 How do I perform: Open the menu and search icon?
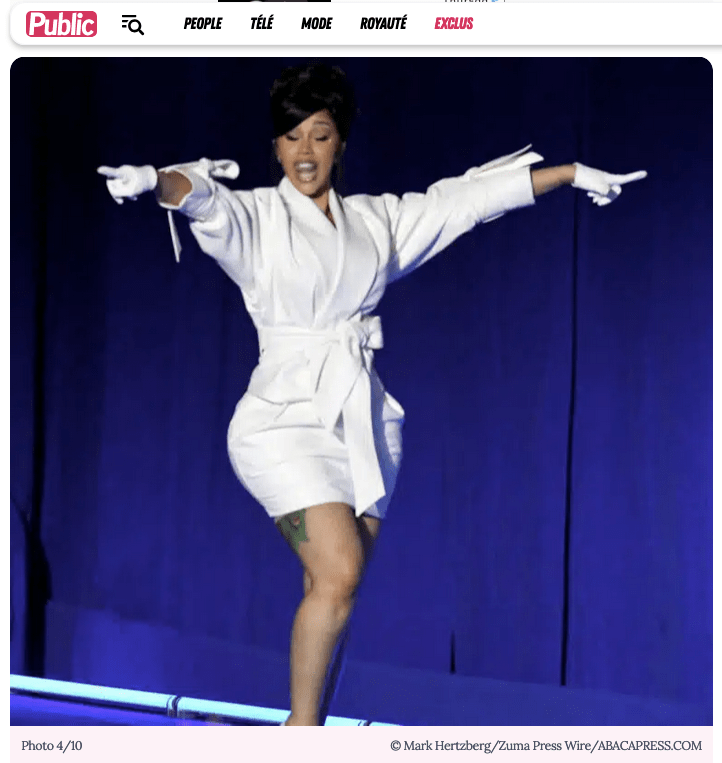pos(132,24)
